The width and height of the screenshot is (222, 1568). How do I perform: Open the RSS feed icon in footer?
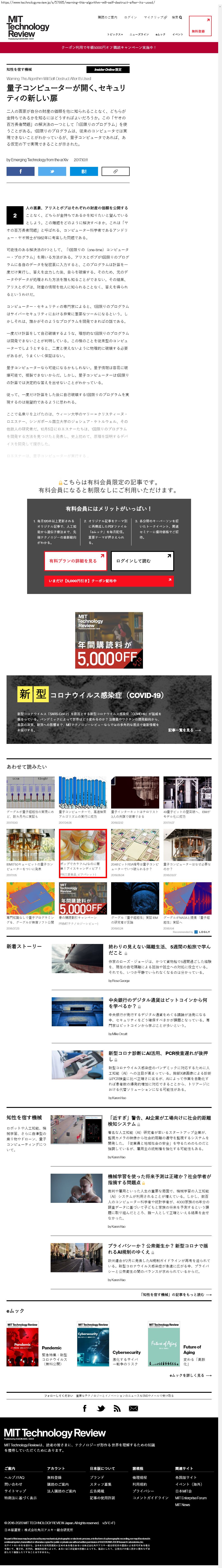117,1408
